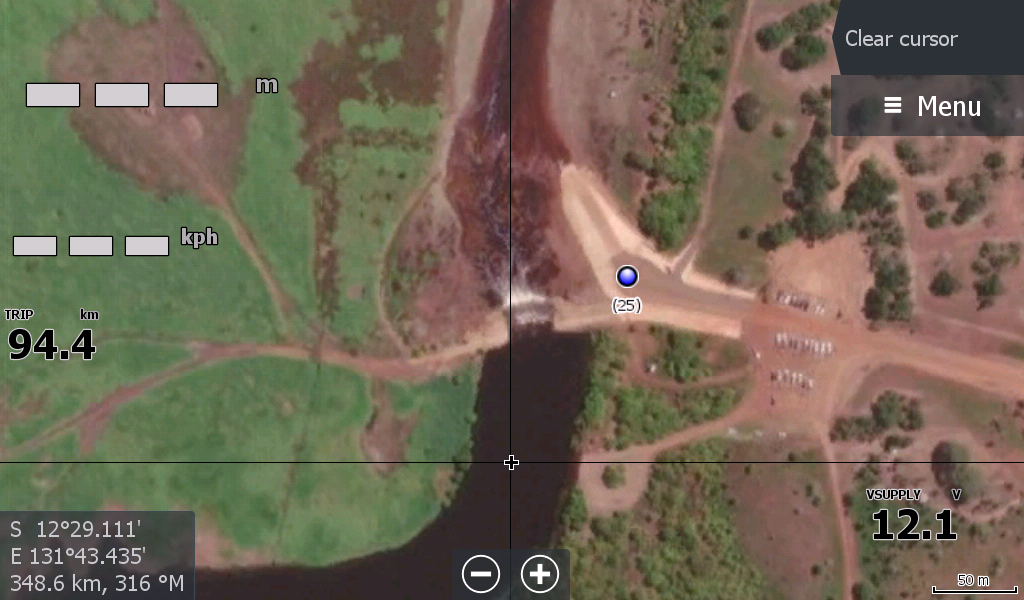The width and height of the screenshot is (1024, 600).
Task: Zoom in on the map
Action: tap(540, 574)
